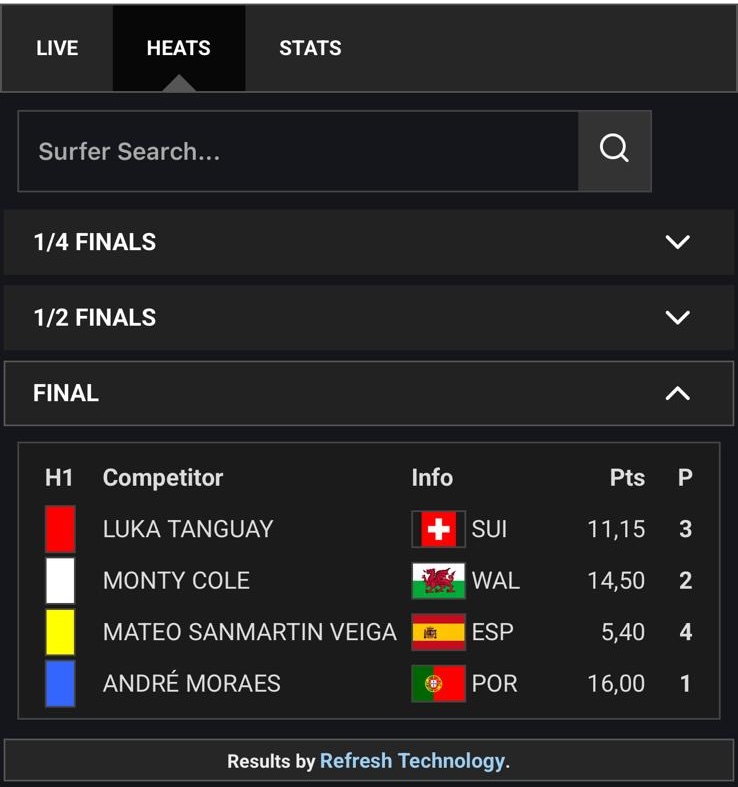Switch to the LIVE tab
Image resolution: width=738 pixels, height=787 pixels.
pyautogui.click(x=57, y=48)
